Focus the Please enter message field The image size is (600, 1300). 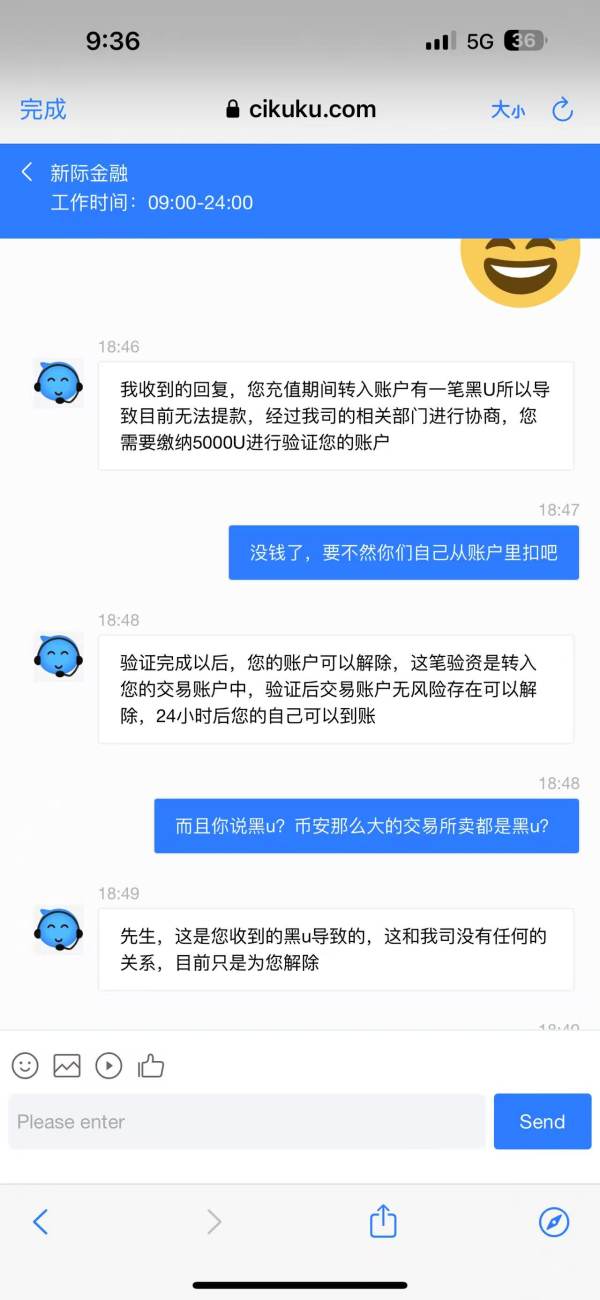[247, 1122]
